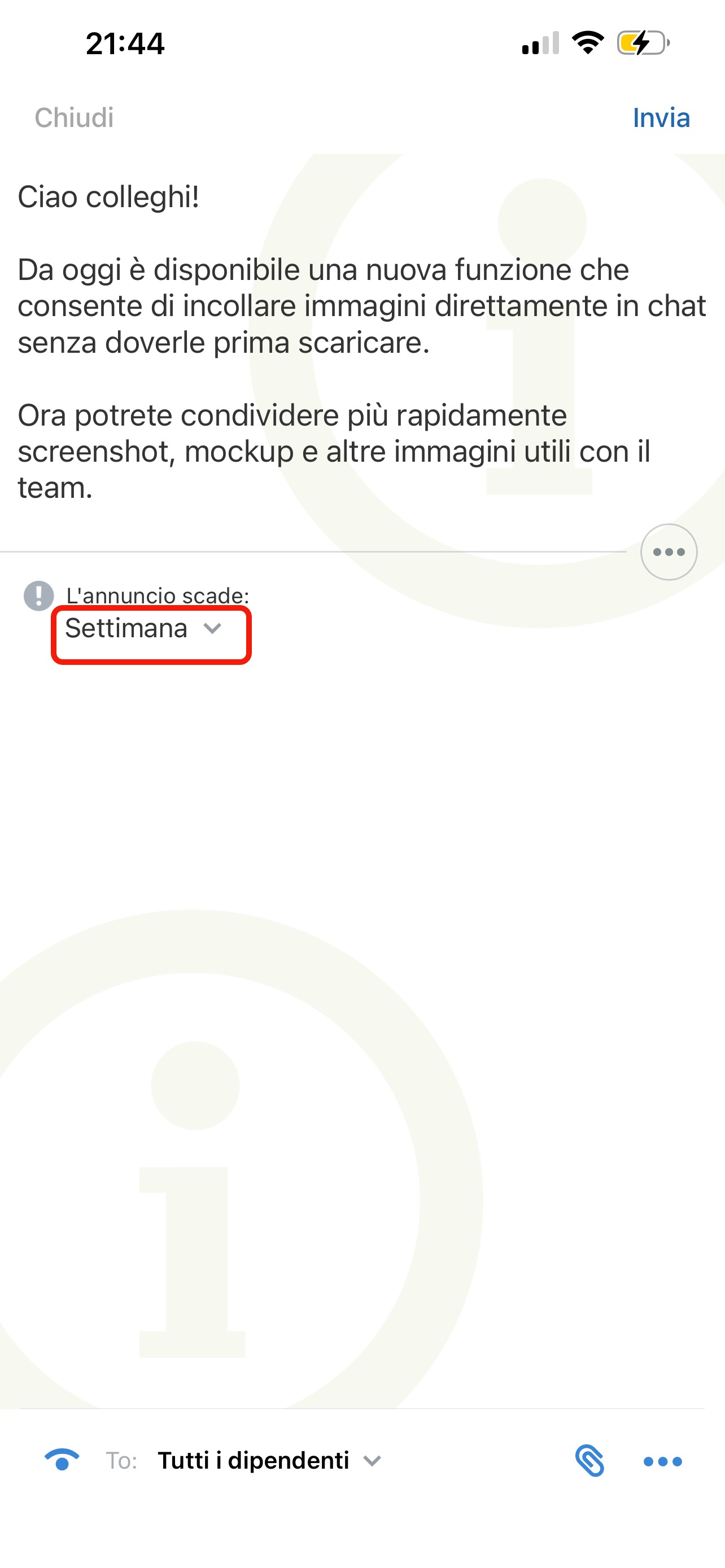Change the Tutti i dipendenti recipients
The image size is (725, 1568).
click(268, 1460)
